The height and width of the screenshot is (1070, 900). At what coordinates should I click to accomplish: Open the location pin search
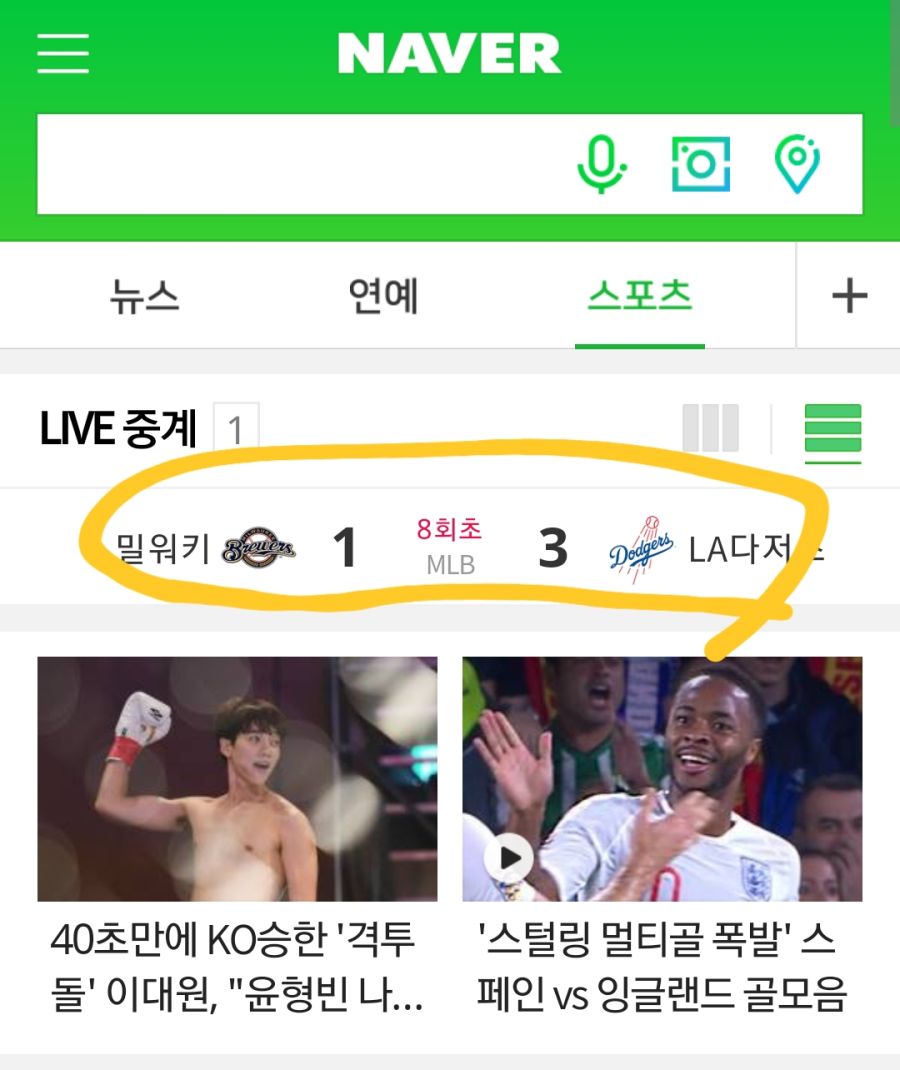[797, 164]
